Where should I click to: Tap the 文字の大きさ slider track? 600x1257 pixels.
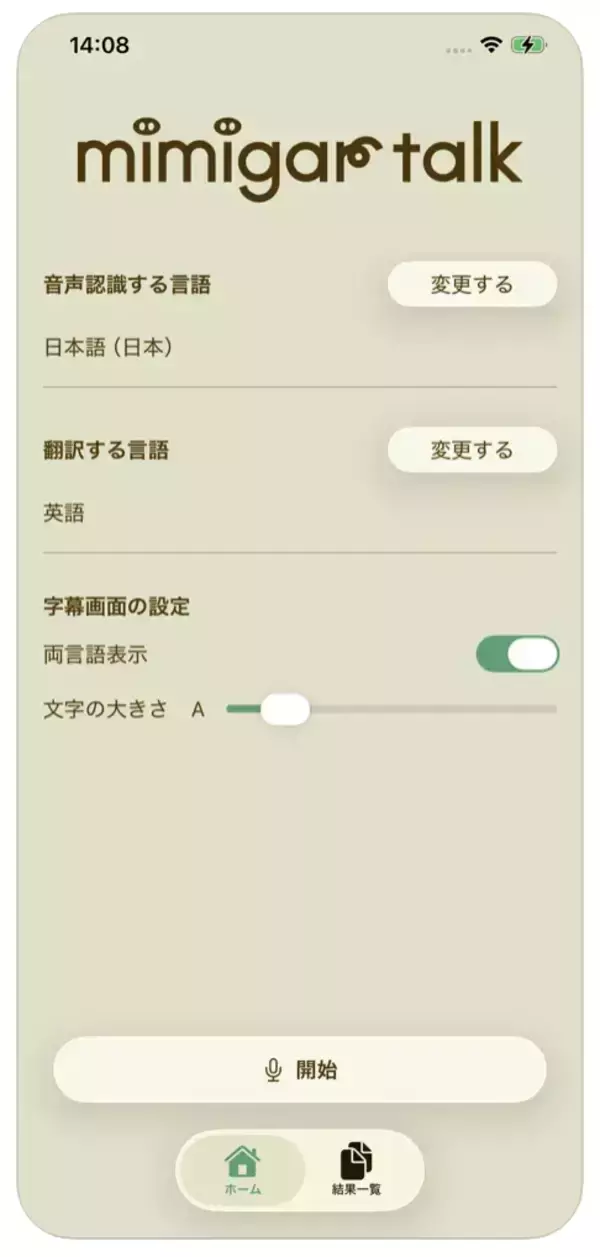(420, 709)
